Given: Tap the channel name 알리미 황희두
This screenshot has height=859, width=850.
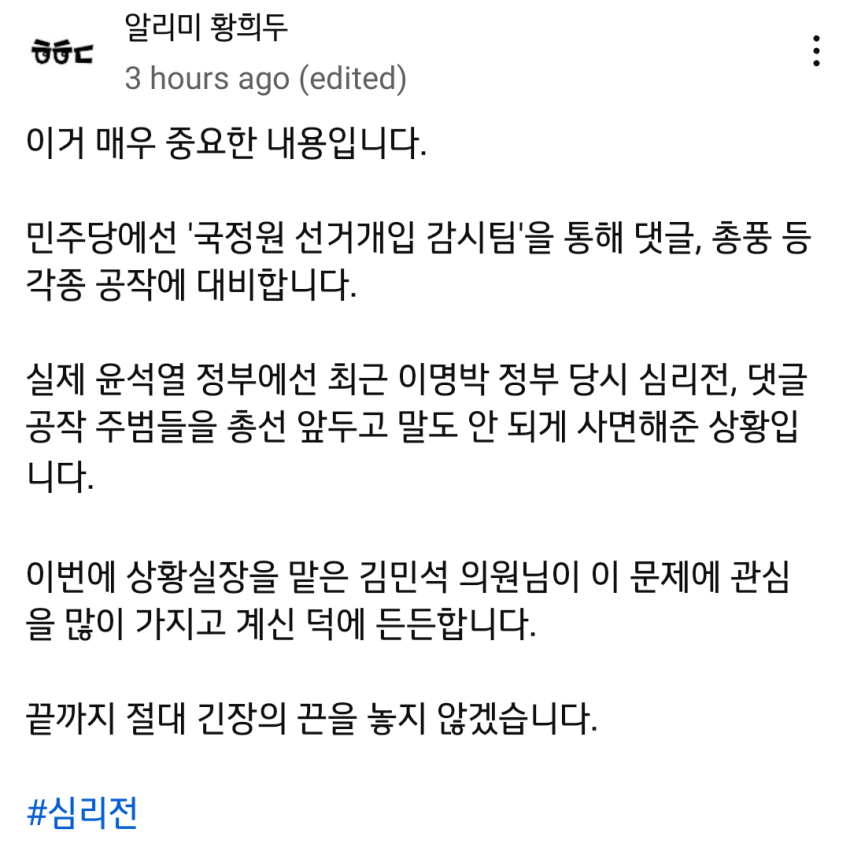Looking at the screenshot, I should tap(206, 27).
